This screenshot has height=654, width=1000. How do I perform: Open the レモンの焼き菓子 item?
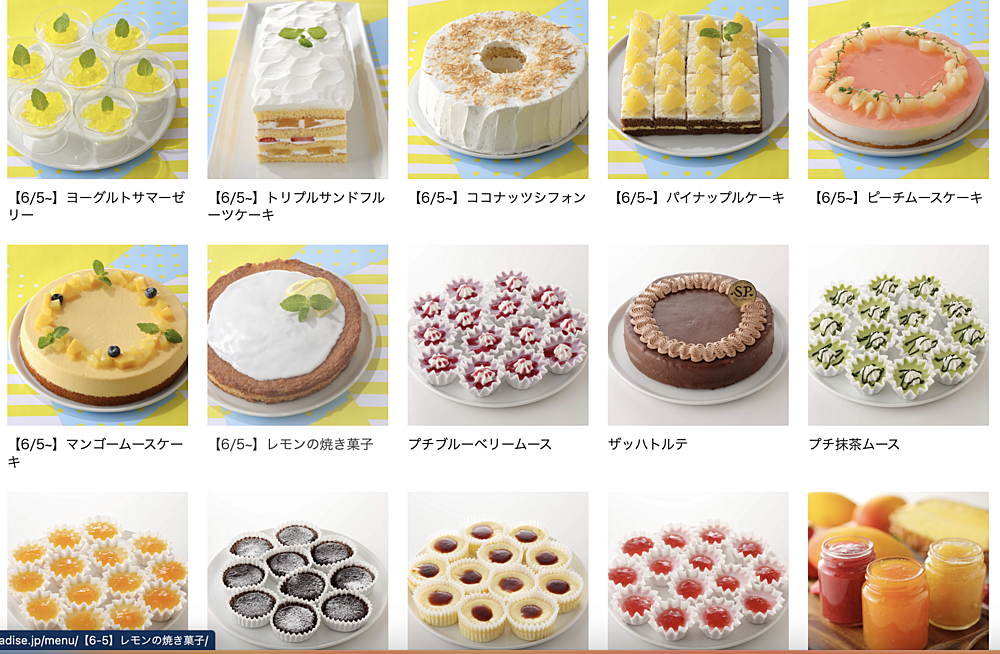[297, 335]
